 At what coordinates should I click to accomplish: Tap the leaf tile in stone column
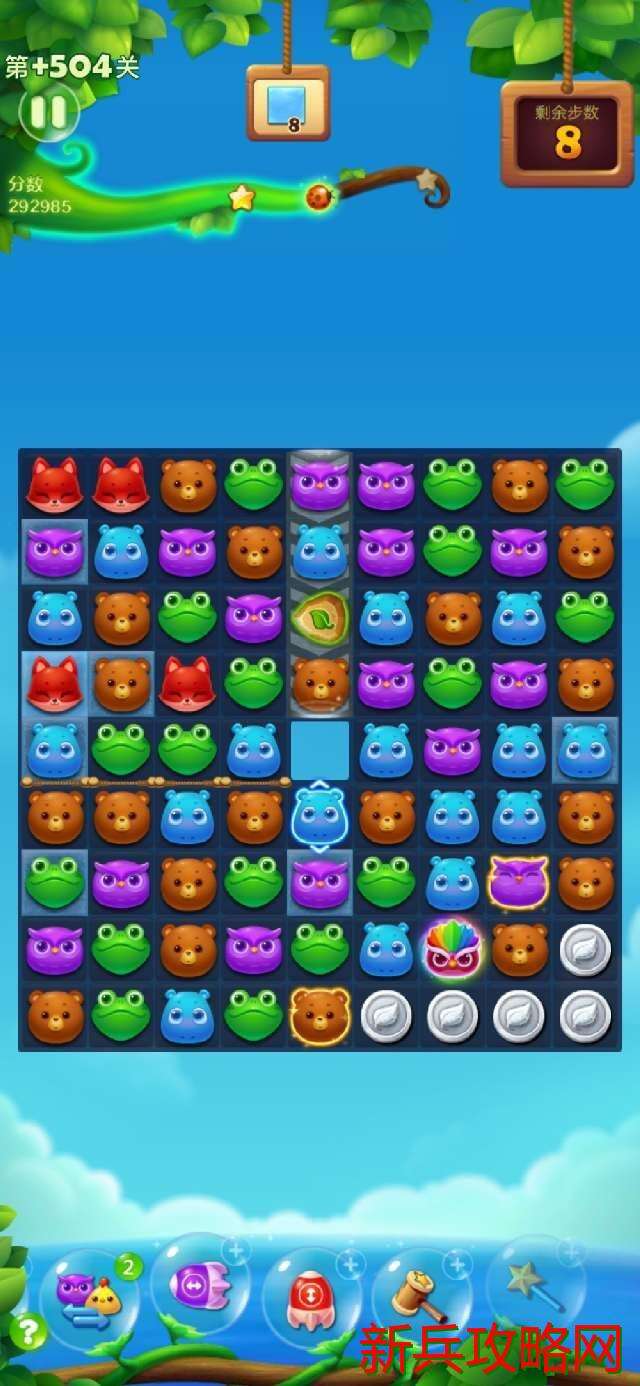(x=320, y=618)
